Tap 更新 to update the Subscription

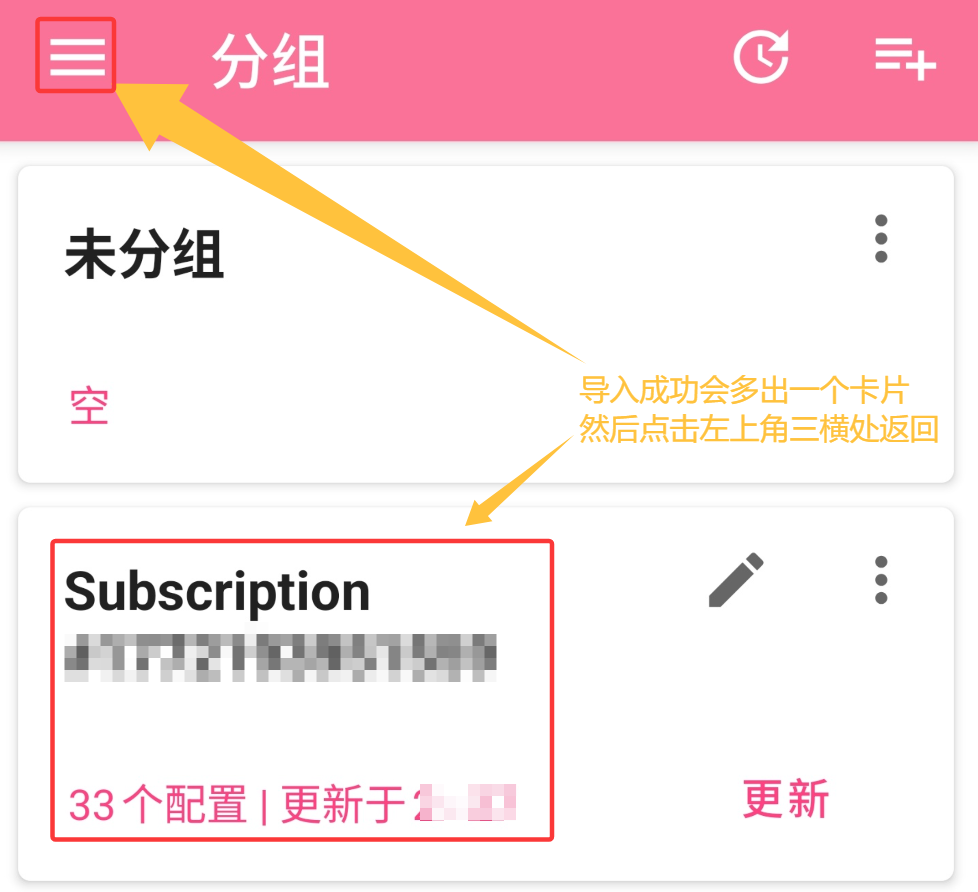[786, 800]
